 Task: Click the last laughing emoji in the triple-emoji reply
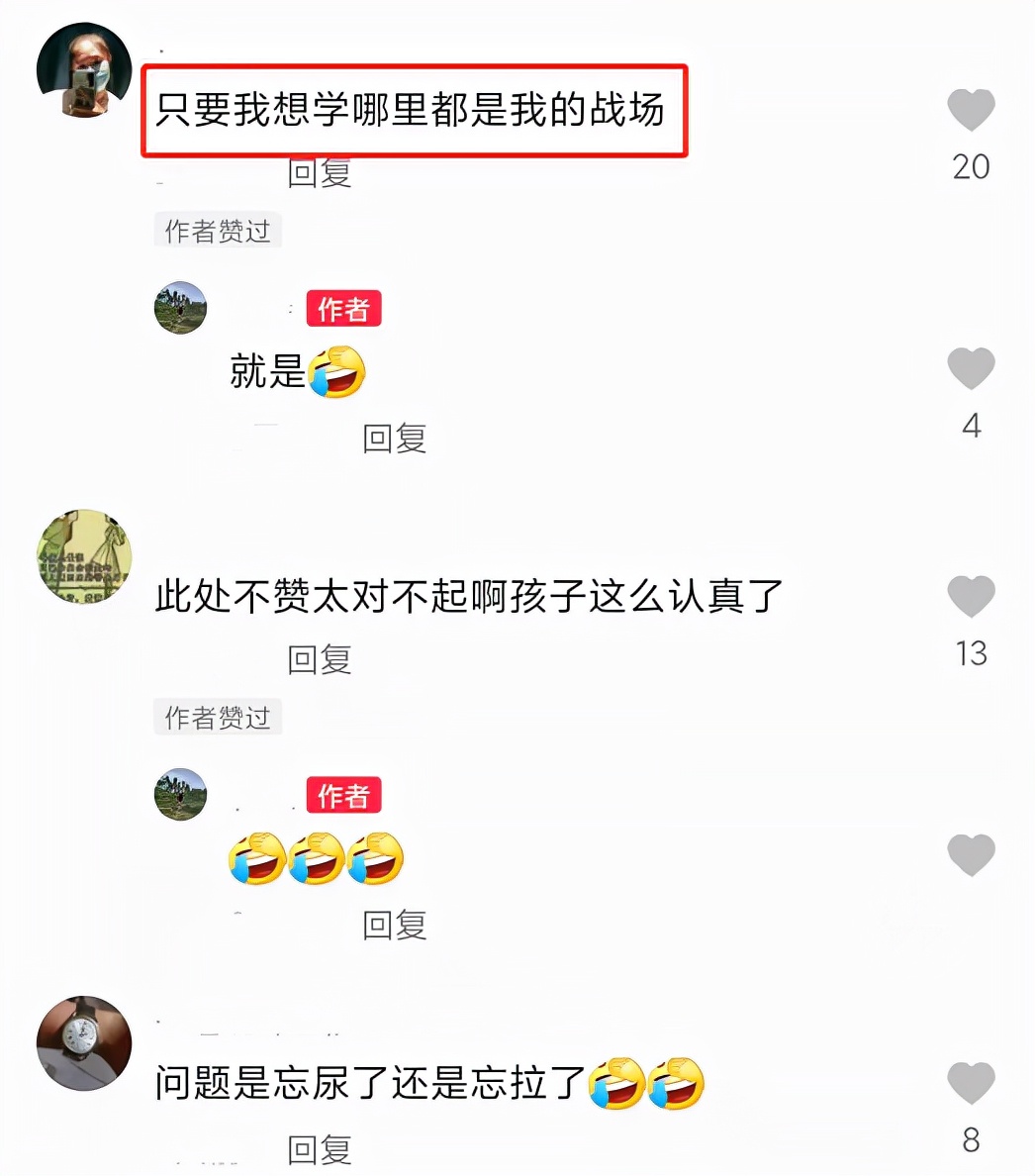(x=372, y=860)
